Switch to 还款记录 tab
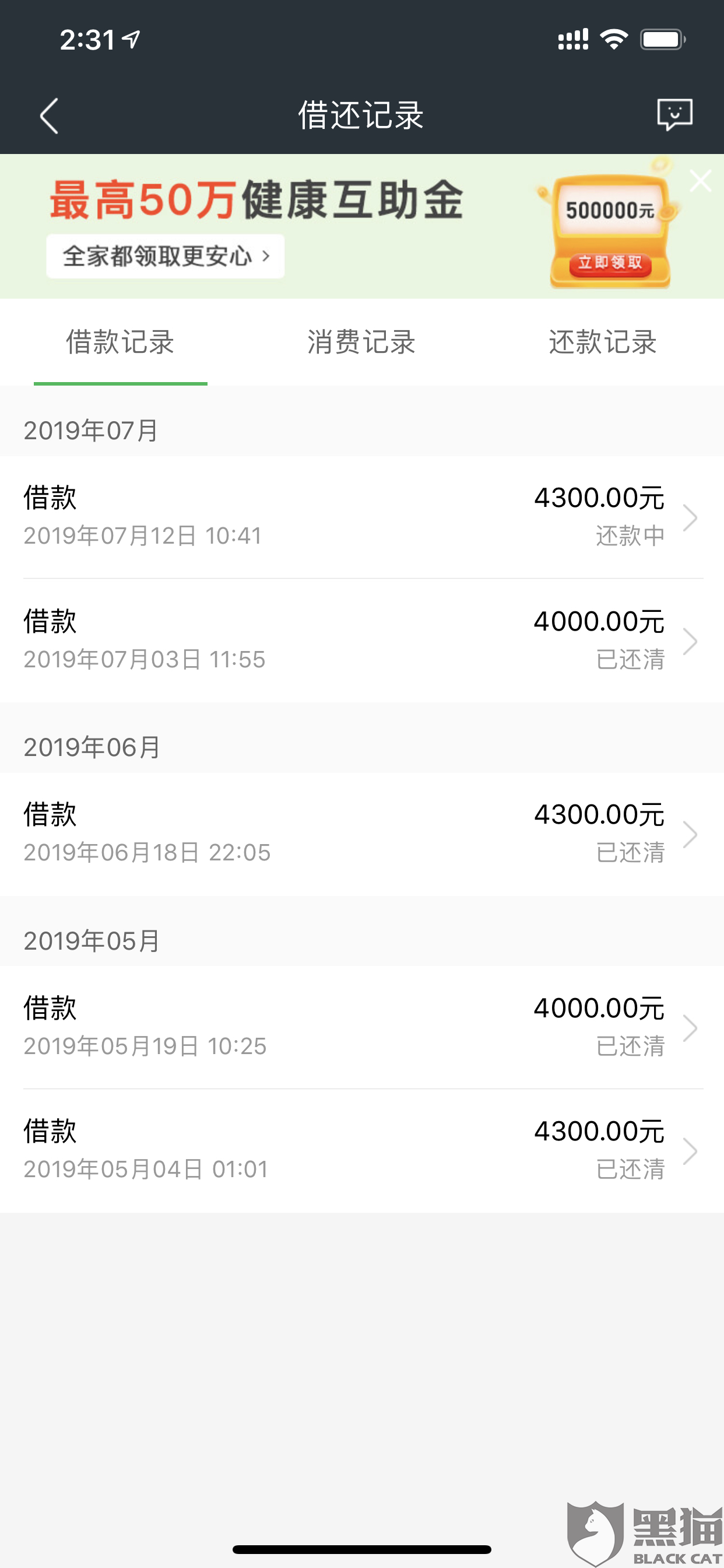The width and height of the screenshot is (724, 1568). click(602, 342)
